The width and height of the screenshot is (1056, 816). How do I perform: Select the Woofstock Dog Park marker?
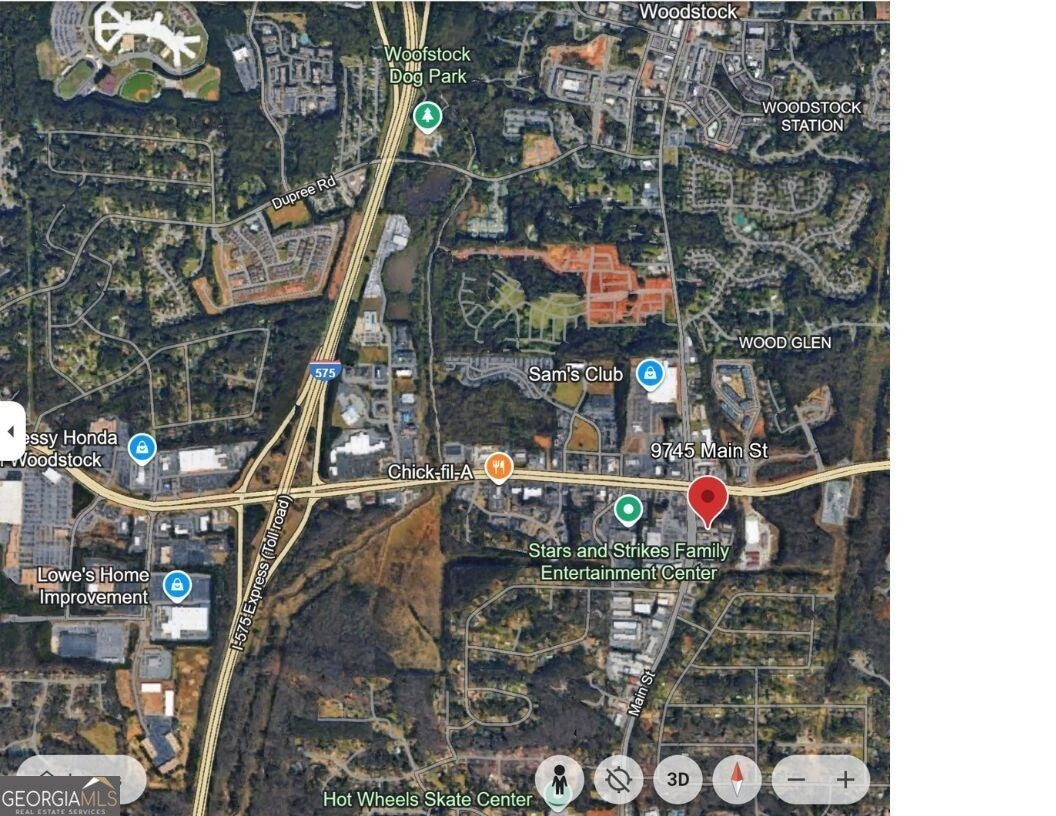pos(428,116)
